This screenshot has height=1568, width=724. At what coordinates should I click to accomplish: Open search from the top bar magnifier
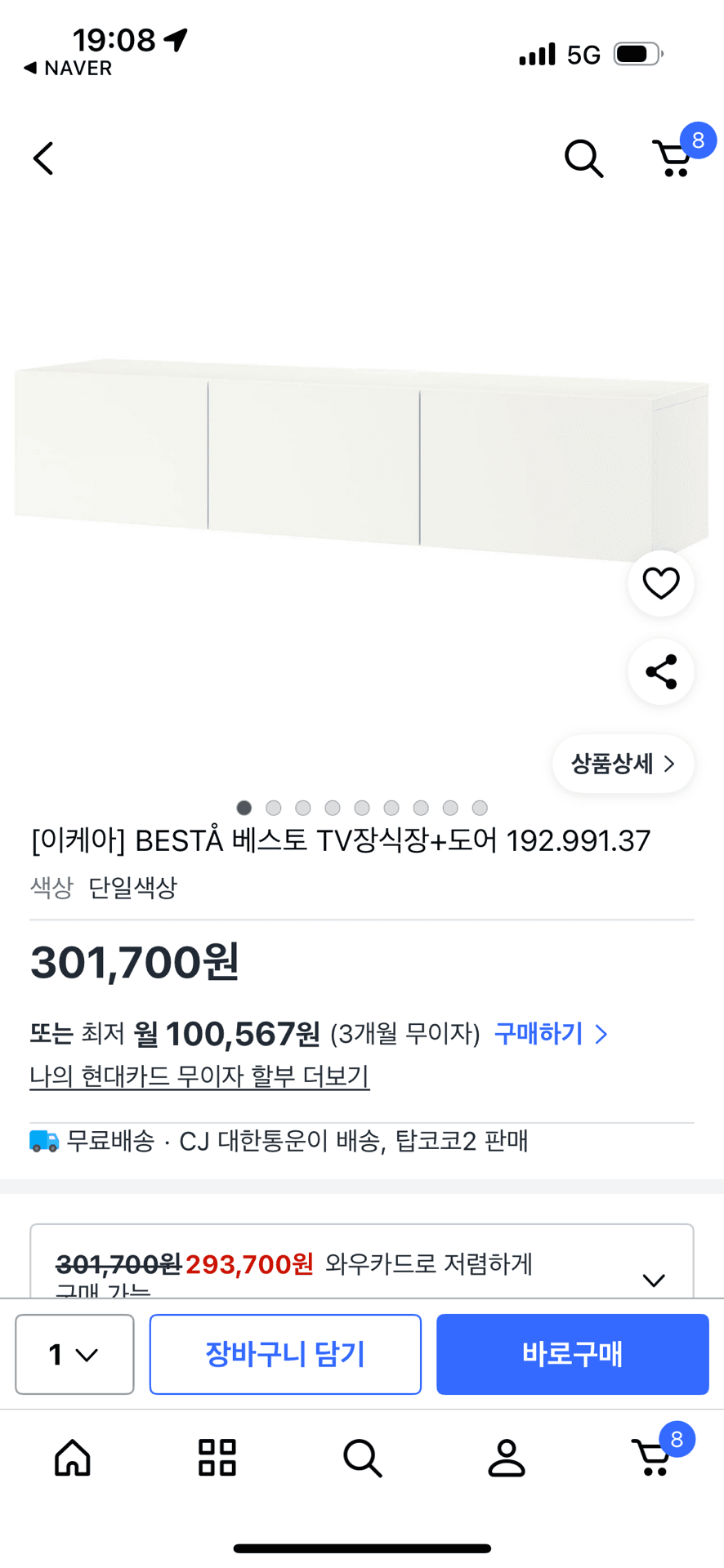click(583, 158)
